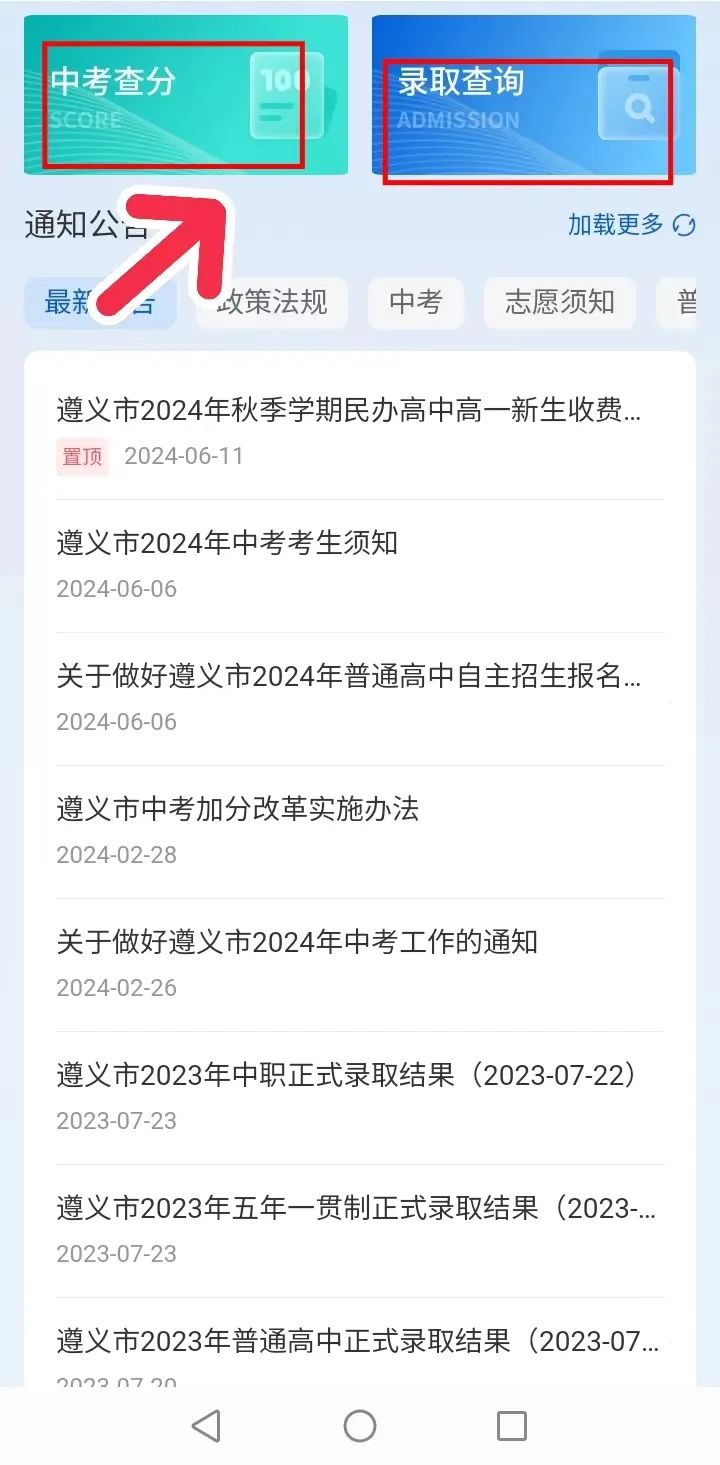Open the pinned 2024年秋季学期民办高中收费 notice
Screen dimensions: 720x1465
click(349, 410)
